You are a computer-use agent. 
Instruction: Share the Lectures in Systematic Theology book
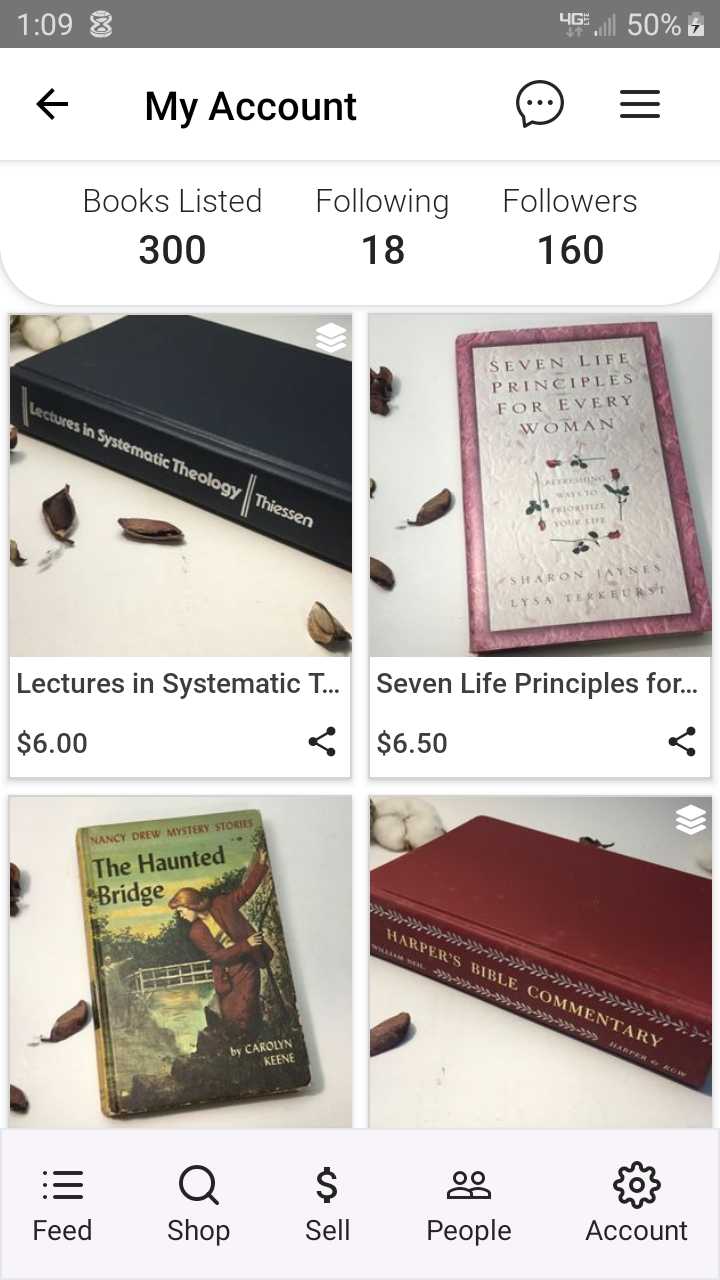(x=322, y=742)
